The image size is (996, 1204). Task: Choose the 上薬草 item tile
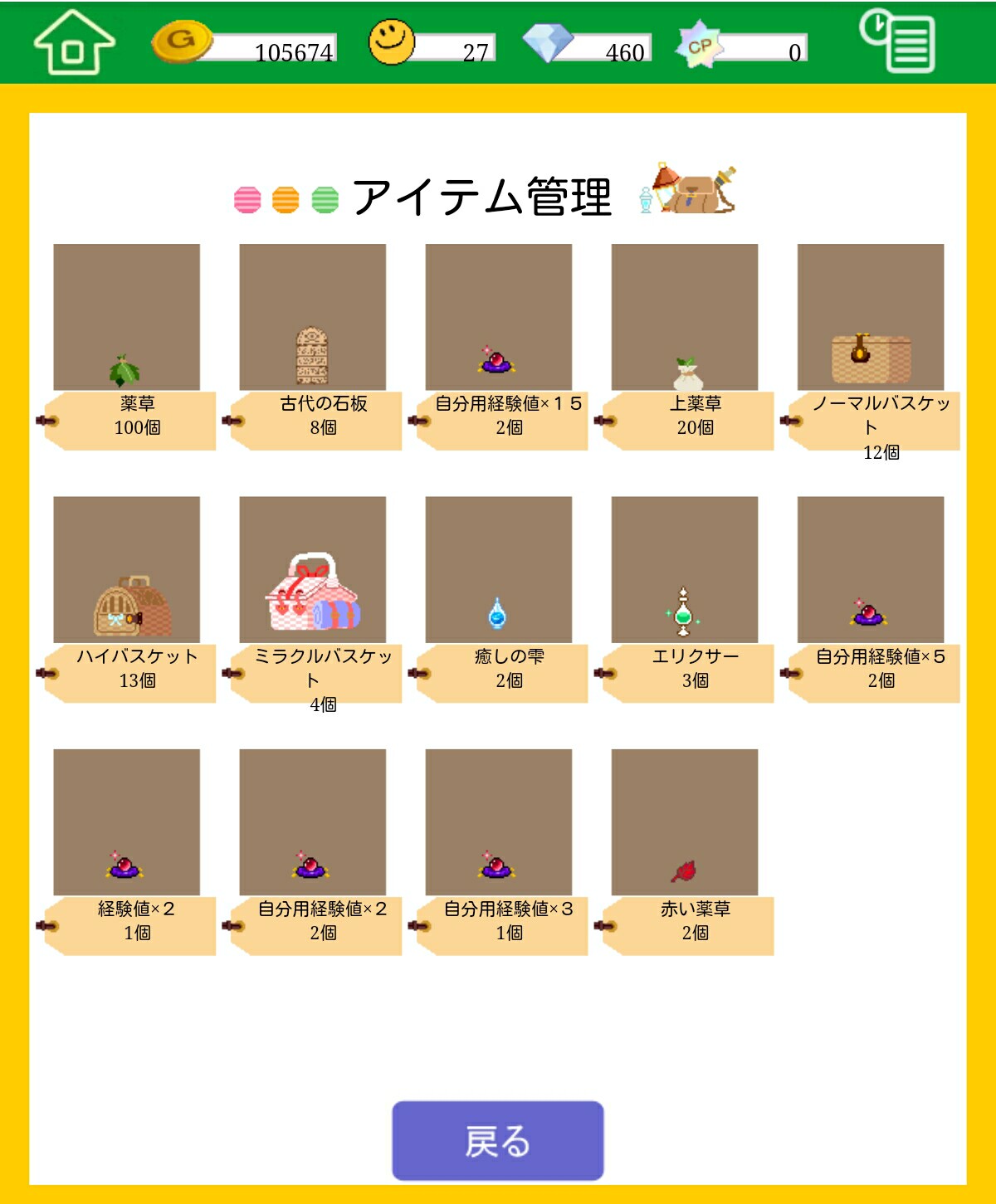[x=684, y=318]
